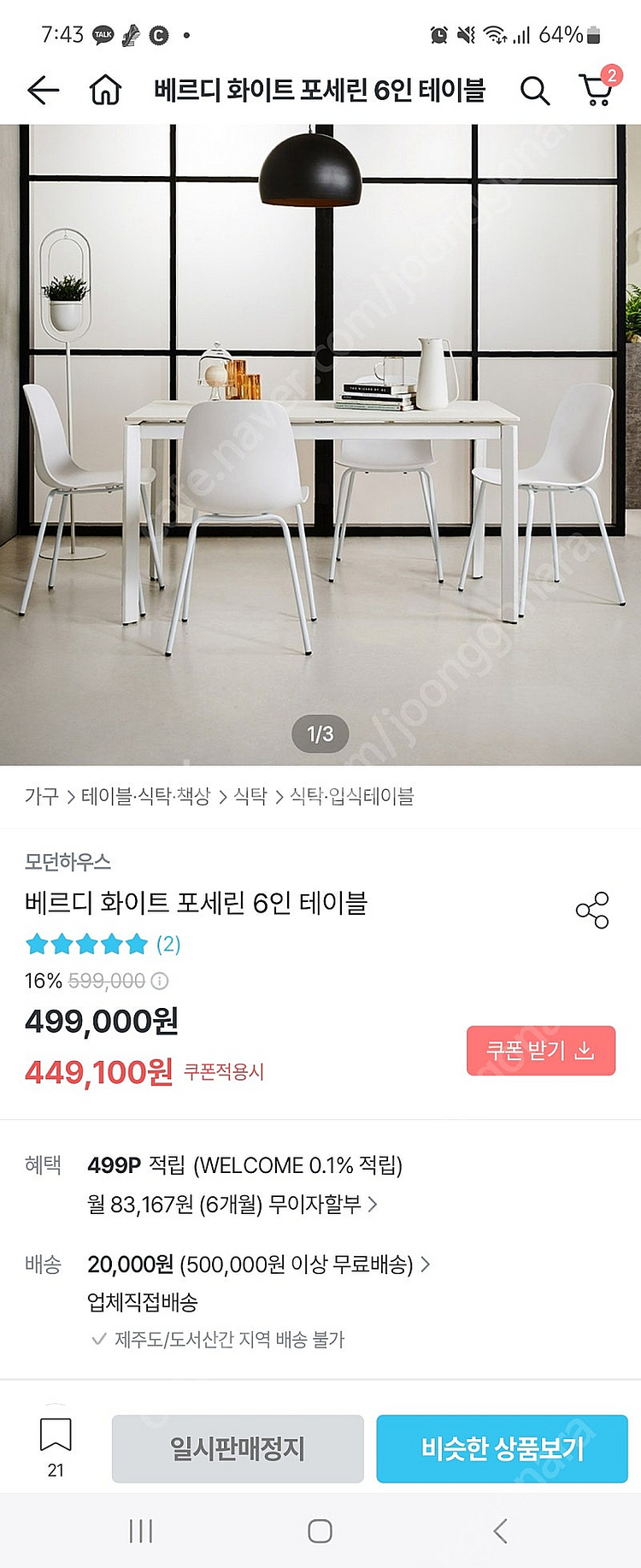Open the (2) reviews link
Image resolution: width=641 pixels, height=1568 pixels.
(166, 944)
